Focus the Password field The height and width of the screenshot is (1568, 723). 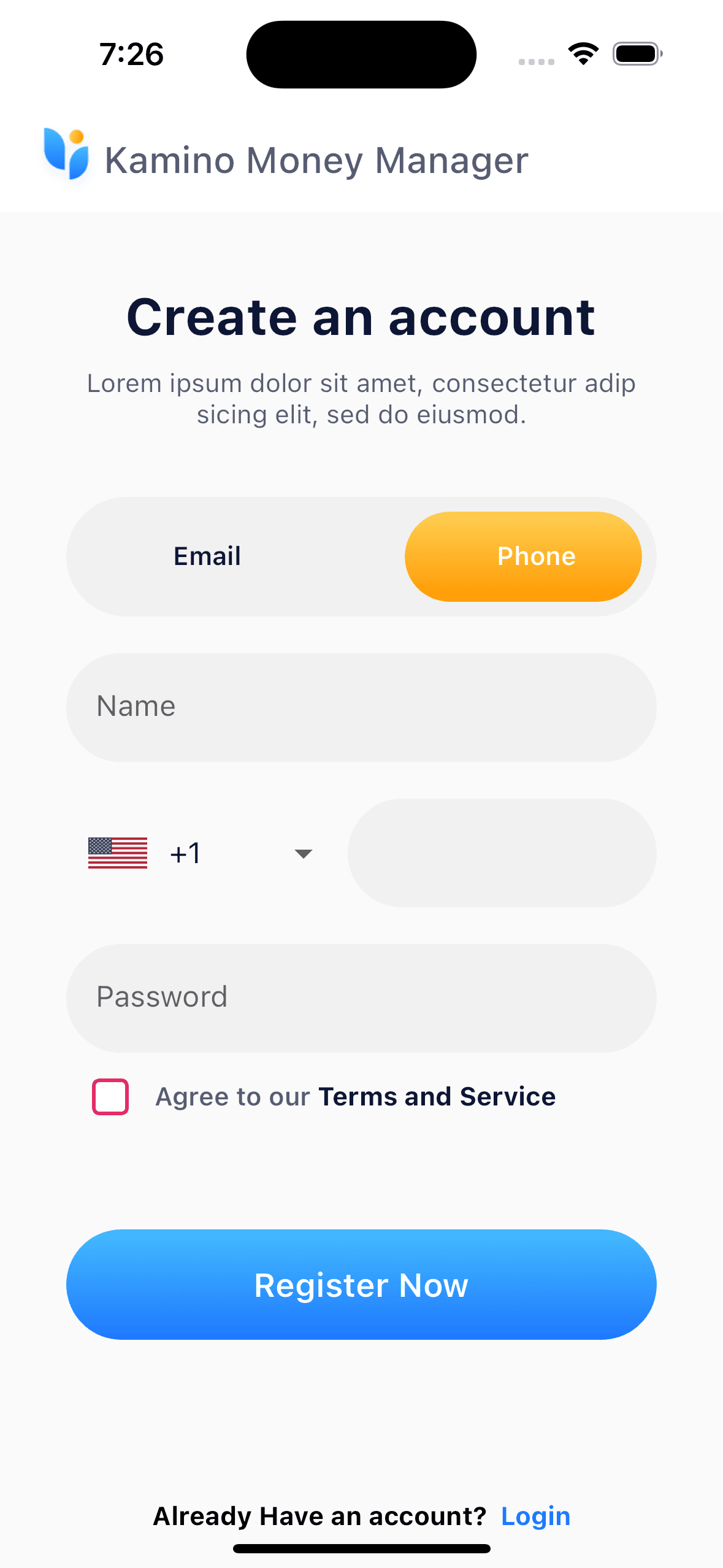pyautogui.click(x=361, y=998)
